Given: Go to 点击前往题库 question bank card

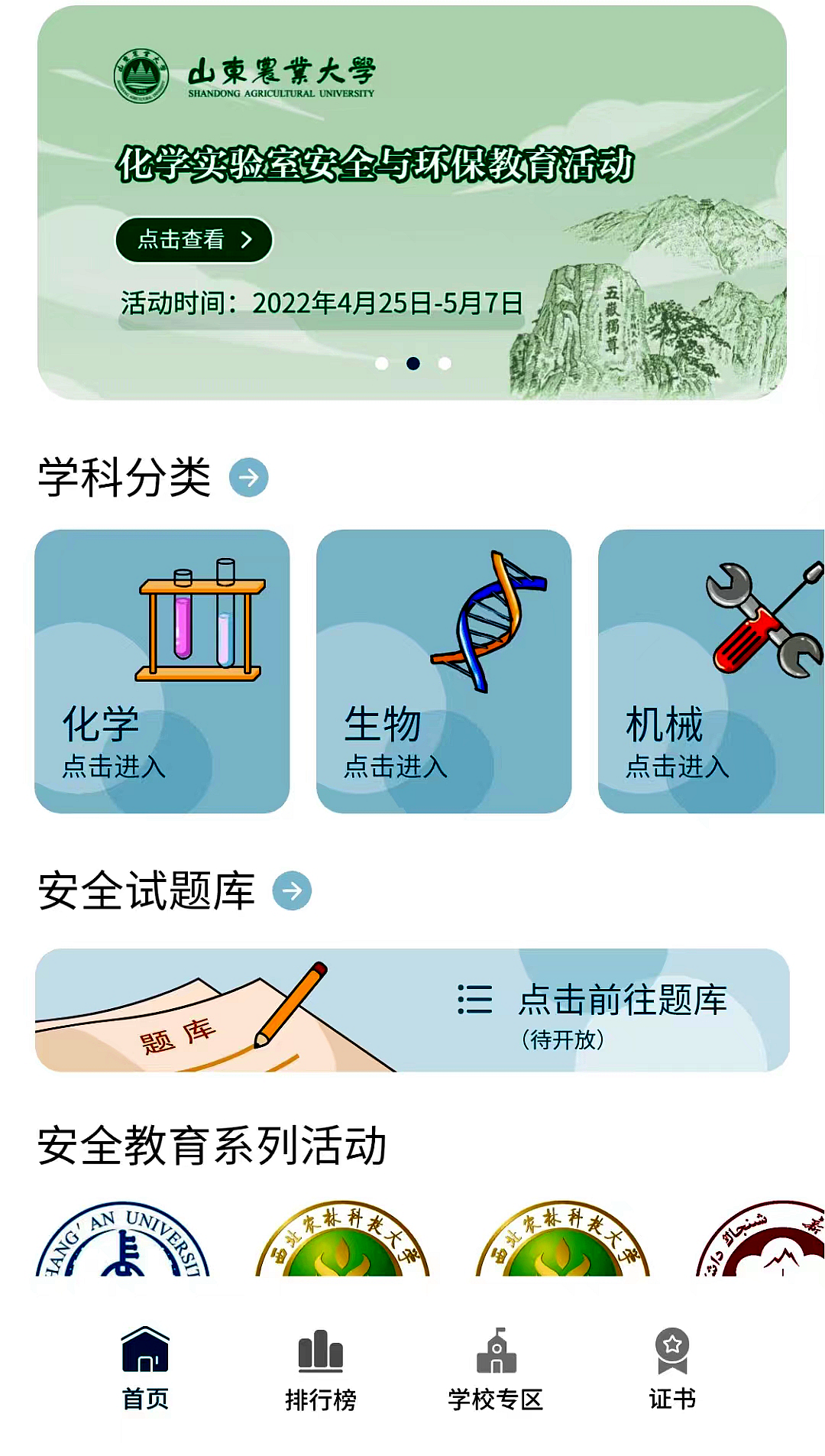Looking at the screenshot, I should [x=412, y=1010].
